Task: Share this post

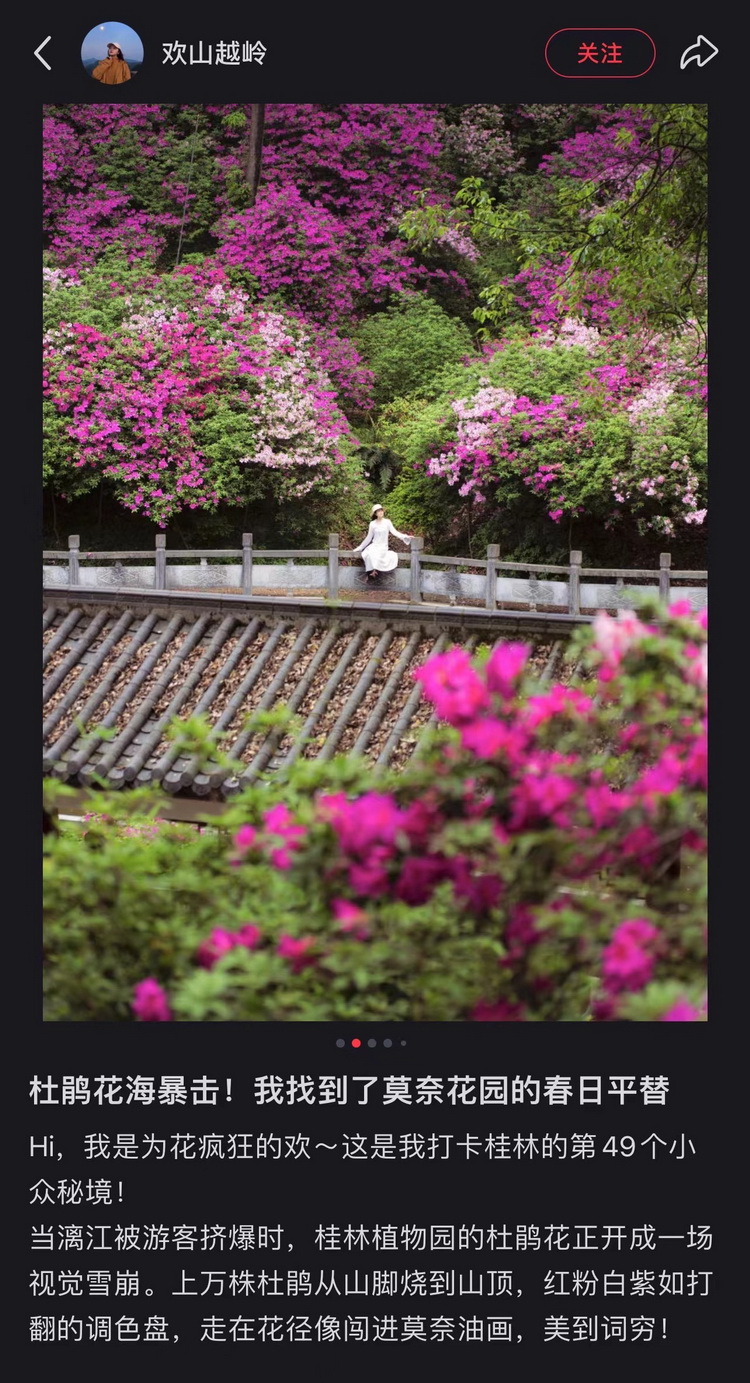Action: click(x=699, y=53)
